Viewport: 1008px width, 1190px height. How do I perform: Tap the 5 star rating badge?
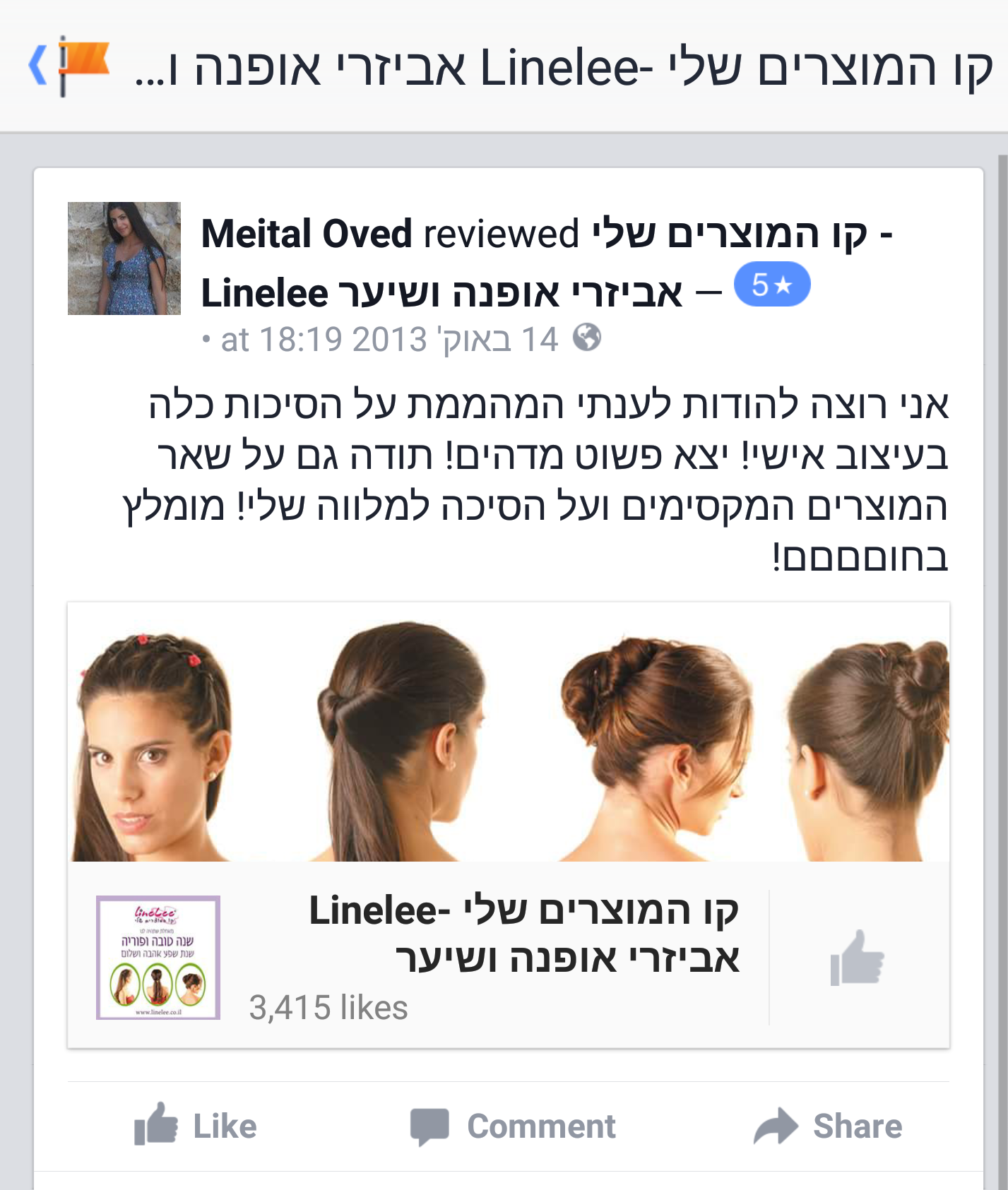click(x=771, y=285)
